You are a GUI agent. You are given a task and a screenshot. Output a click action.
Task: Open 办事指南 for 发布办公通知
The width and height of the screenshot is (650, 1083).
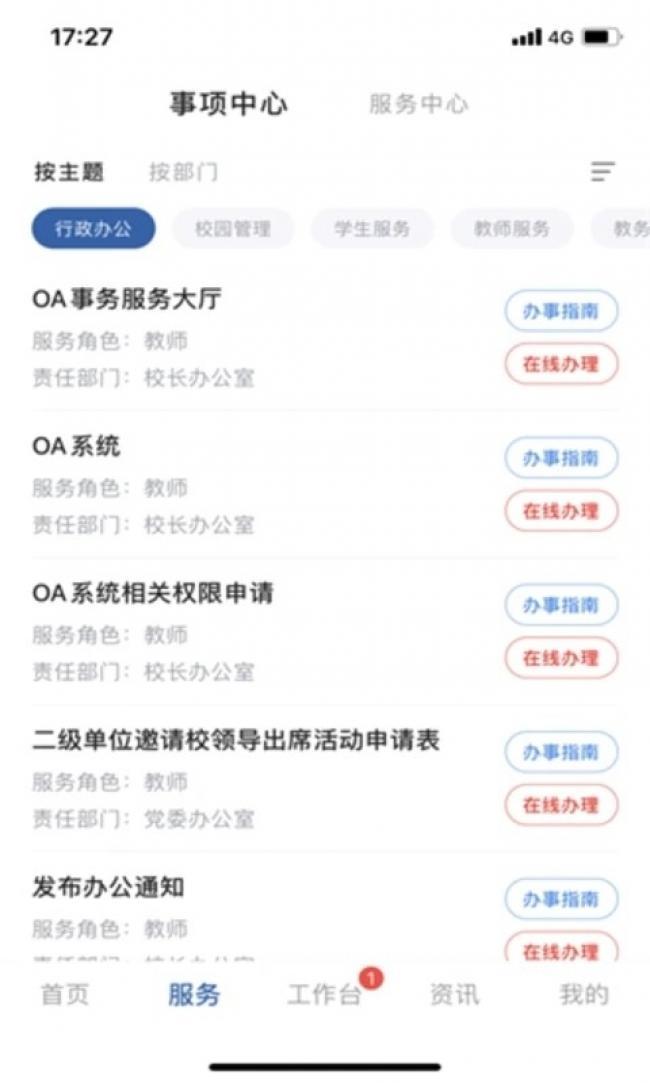[x=561, y=899]
